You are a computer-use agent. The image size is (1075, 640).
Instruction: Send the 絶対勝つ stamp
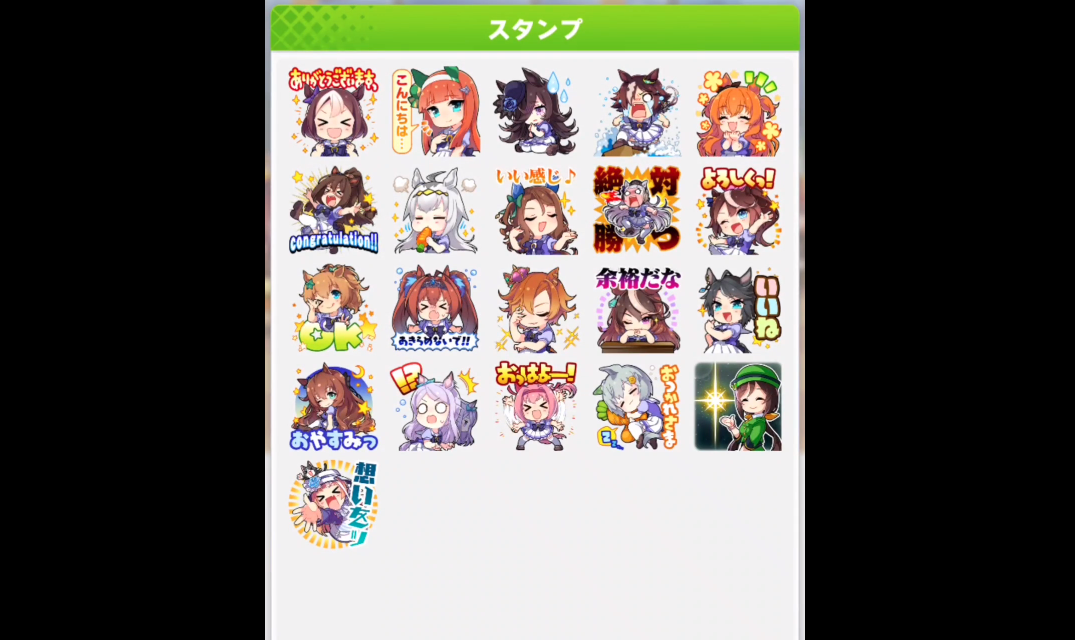coord(637,211)
